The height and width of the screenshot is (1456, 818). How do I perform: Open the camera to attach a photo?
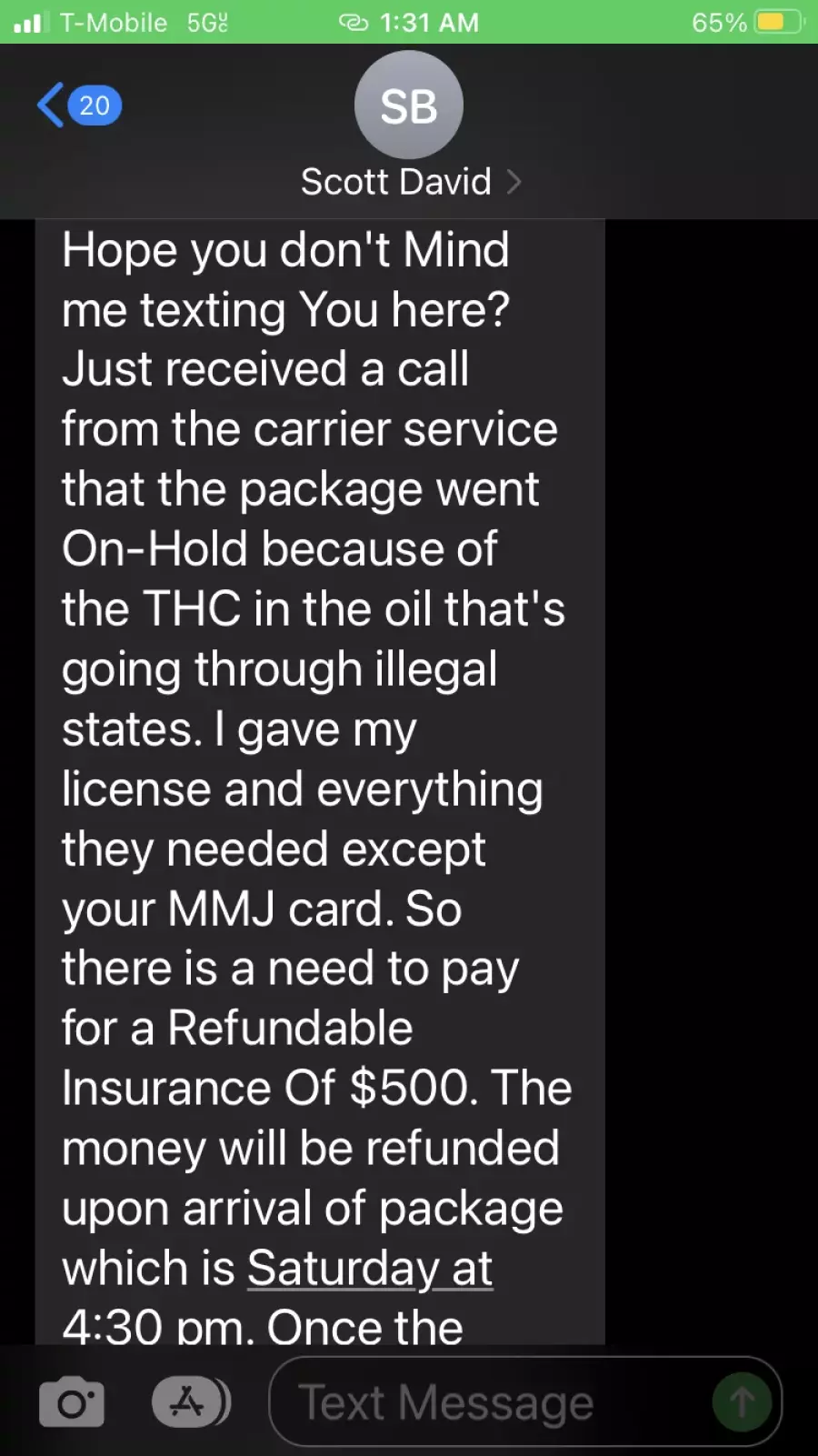pyautogui.click(x=72, y=1402)
